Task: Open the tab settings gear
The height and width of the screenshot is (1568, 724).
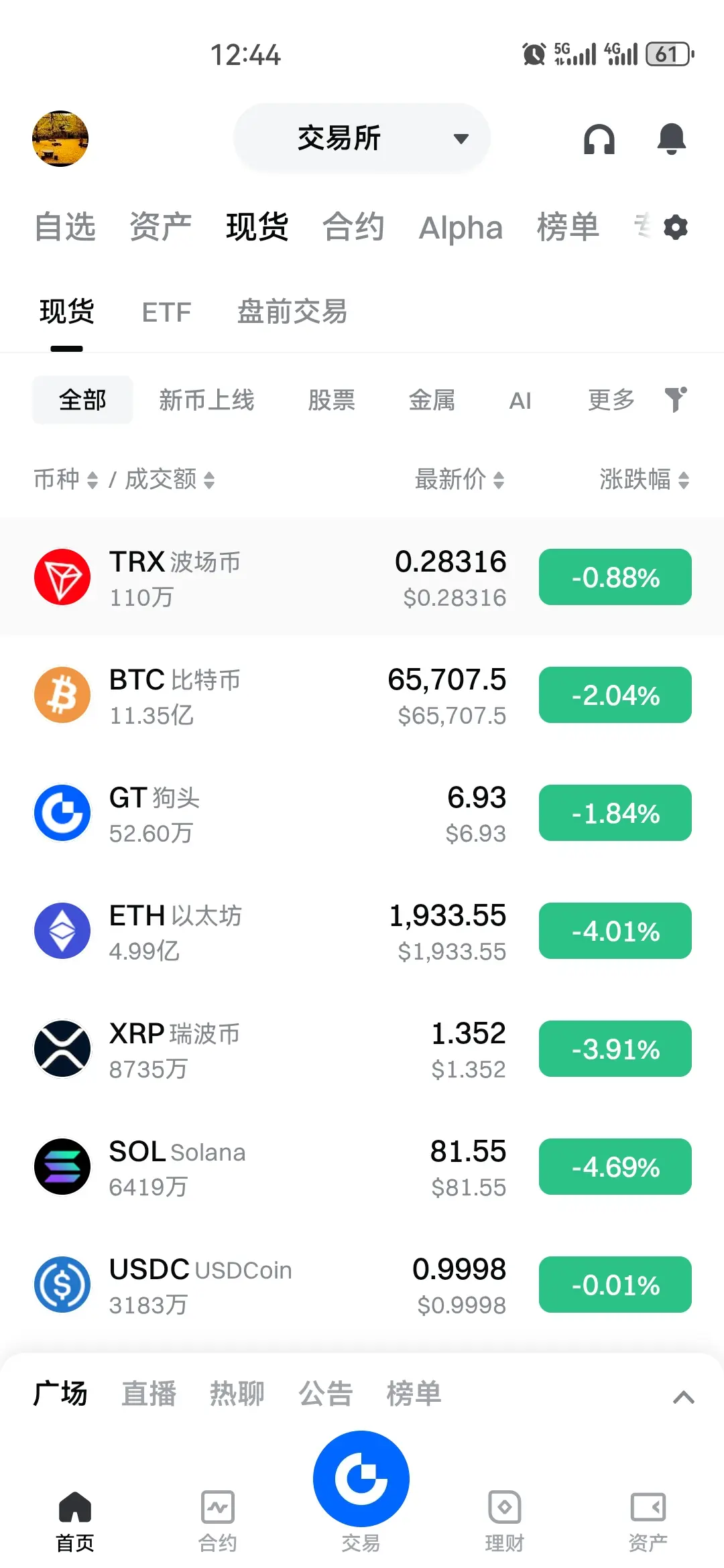Action: pos(676,228)
